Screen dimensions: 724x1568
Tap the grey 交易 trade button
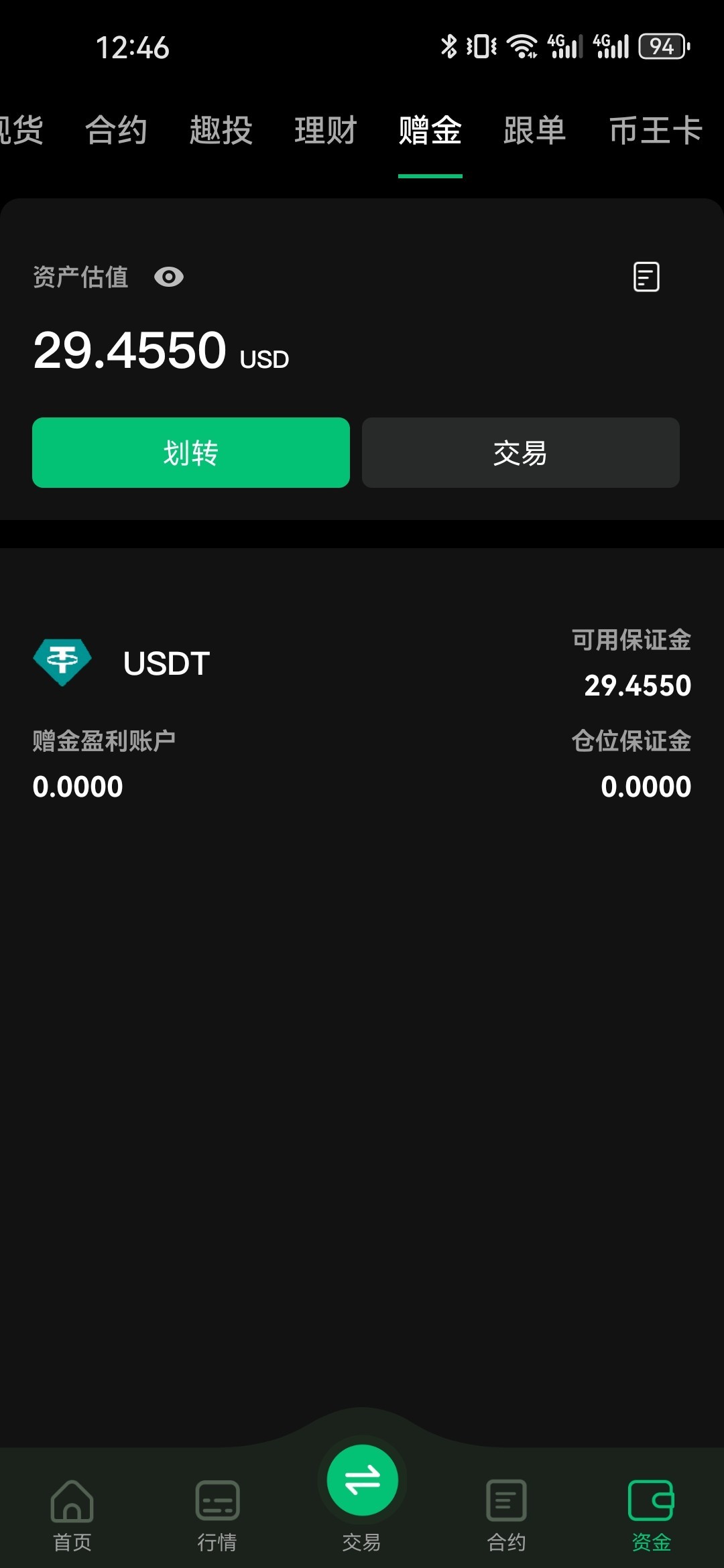point(520,452)
